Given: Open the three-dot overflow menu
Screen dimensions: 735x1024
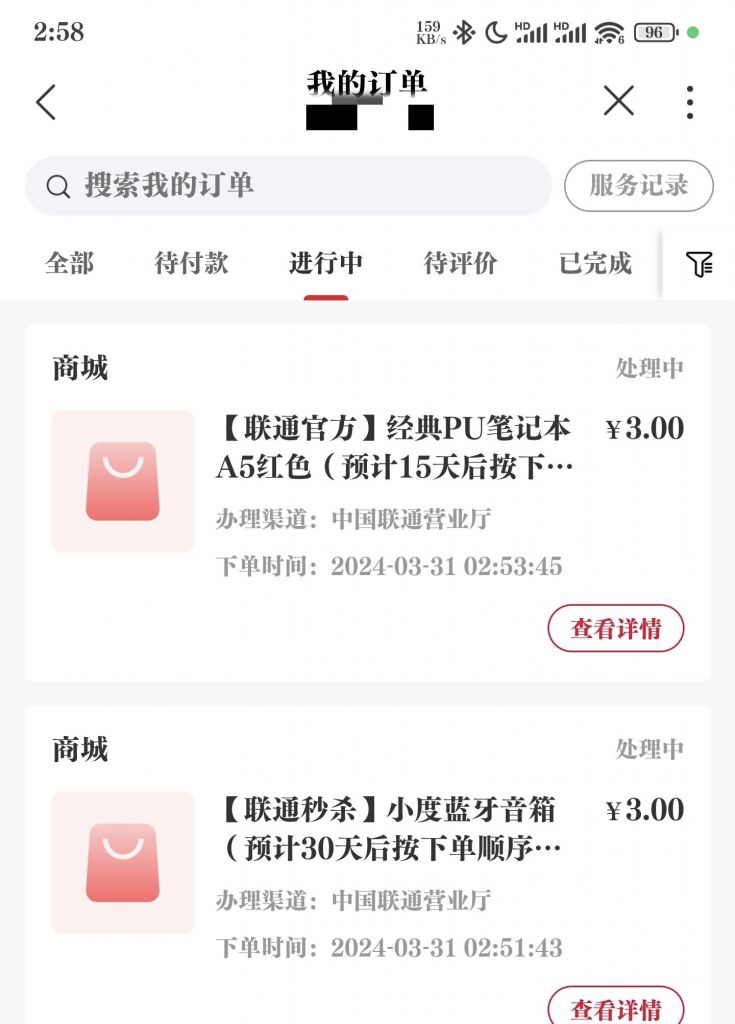Looking at the screenshot, I should (x=690, y=101).
